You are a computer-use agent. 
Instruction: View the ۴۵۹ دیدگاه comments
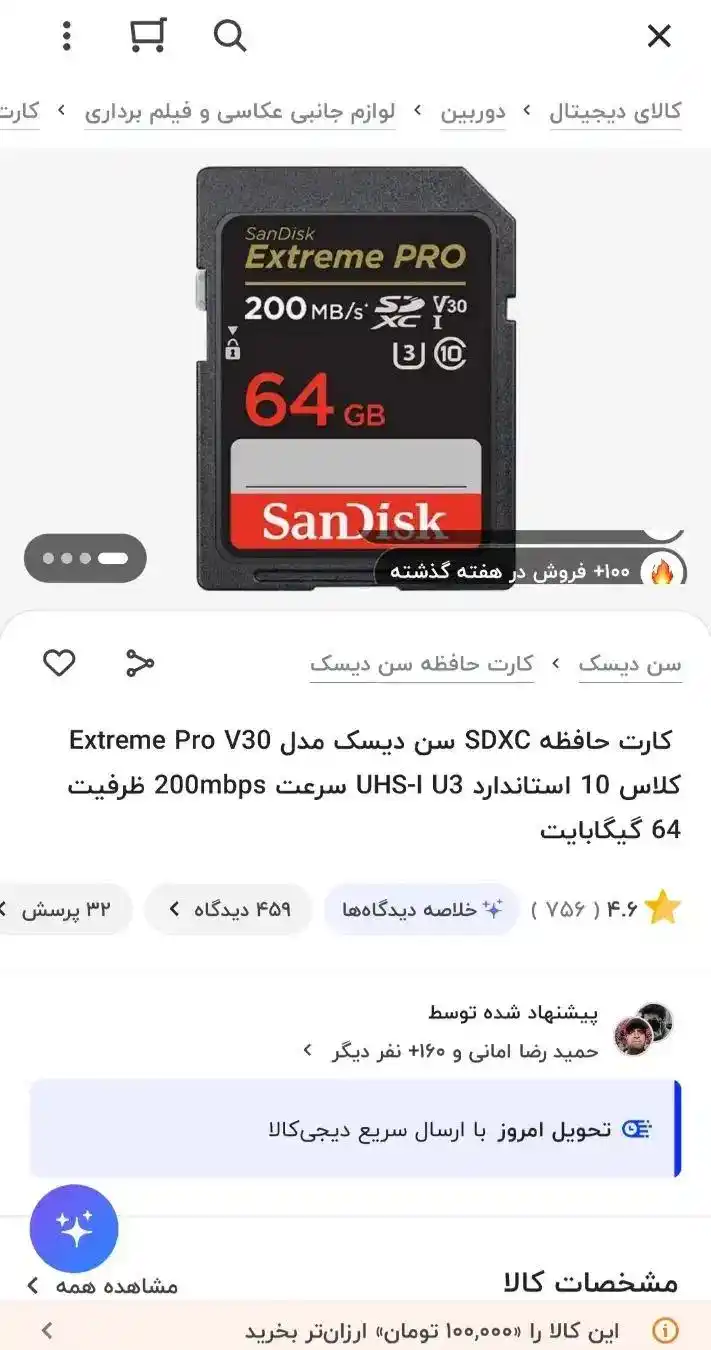tap(229, 909)
